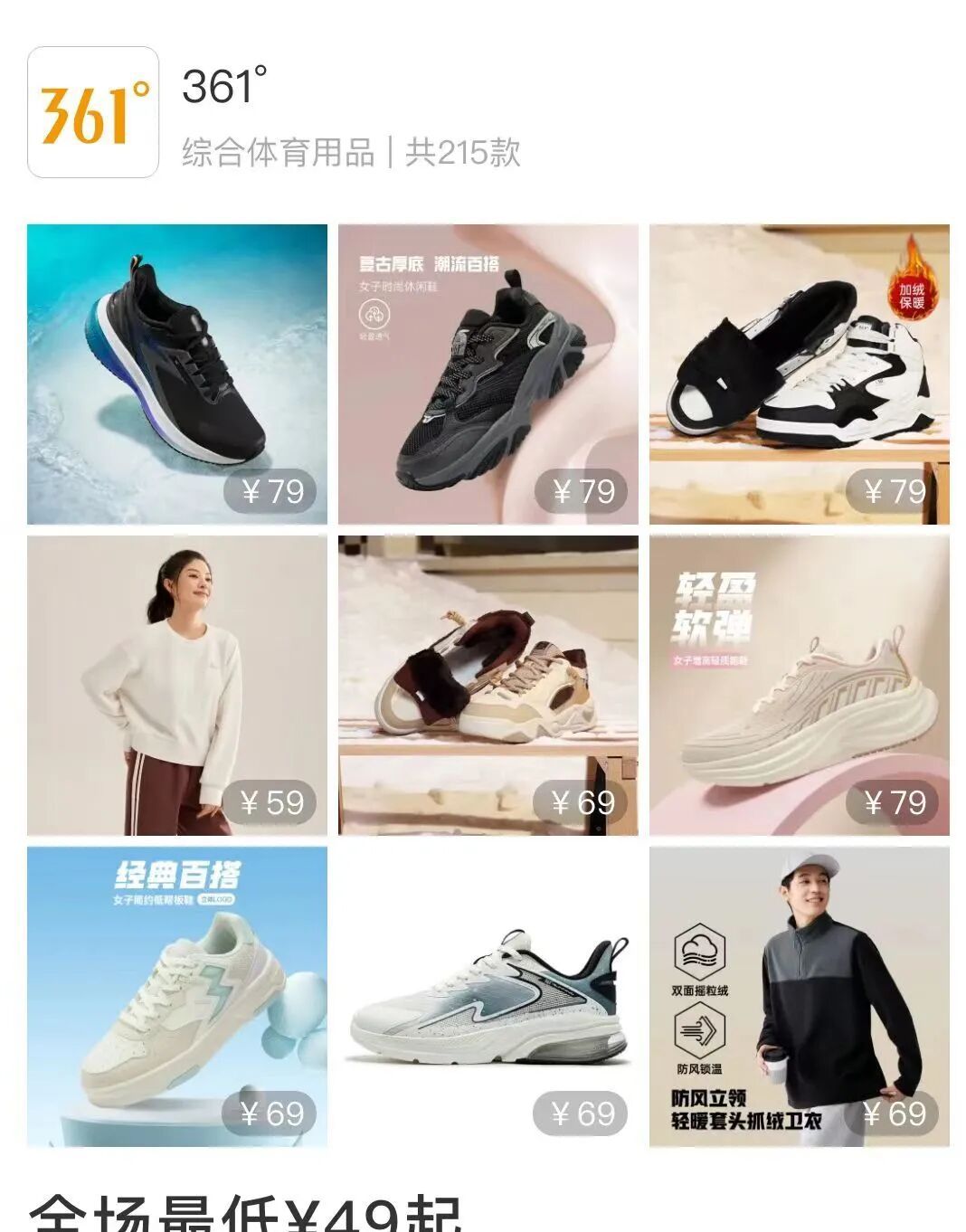Screen dimensions: 966x1232
Task: Open the black running shoe priced ¥79
Action: (x=178, y=369)
